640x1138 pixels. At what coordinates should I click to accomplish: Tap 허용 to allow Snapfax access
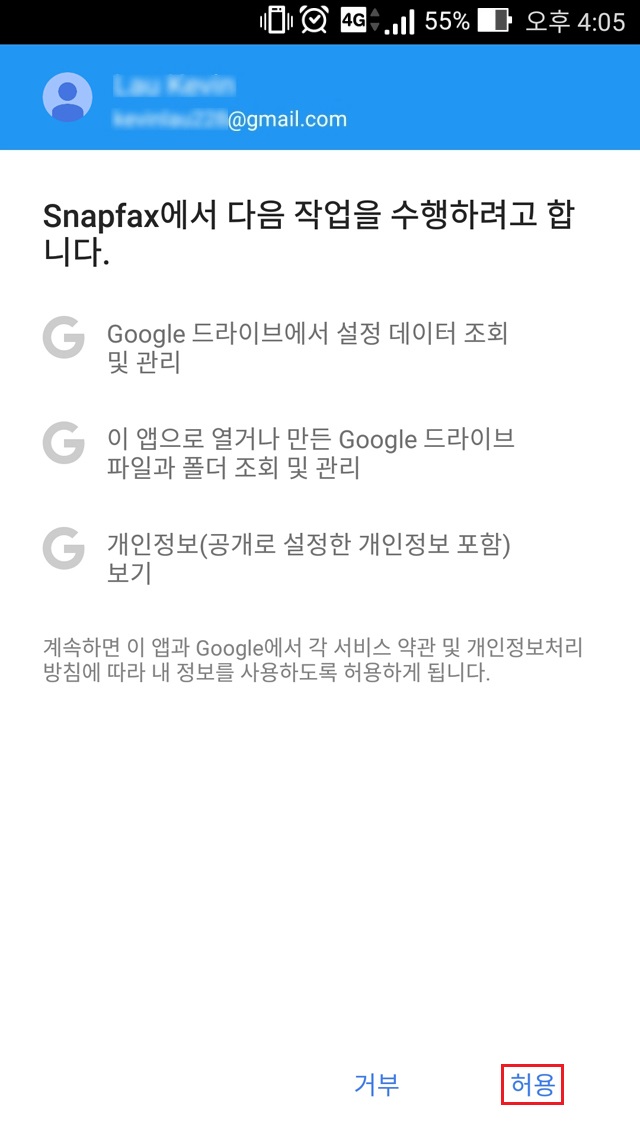click(532, 1084)
